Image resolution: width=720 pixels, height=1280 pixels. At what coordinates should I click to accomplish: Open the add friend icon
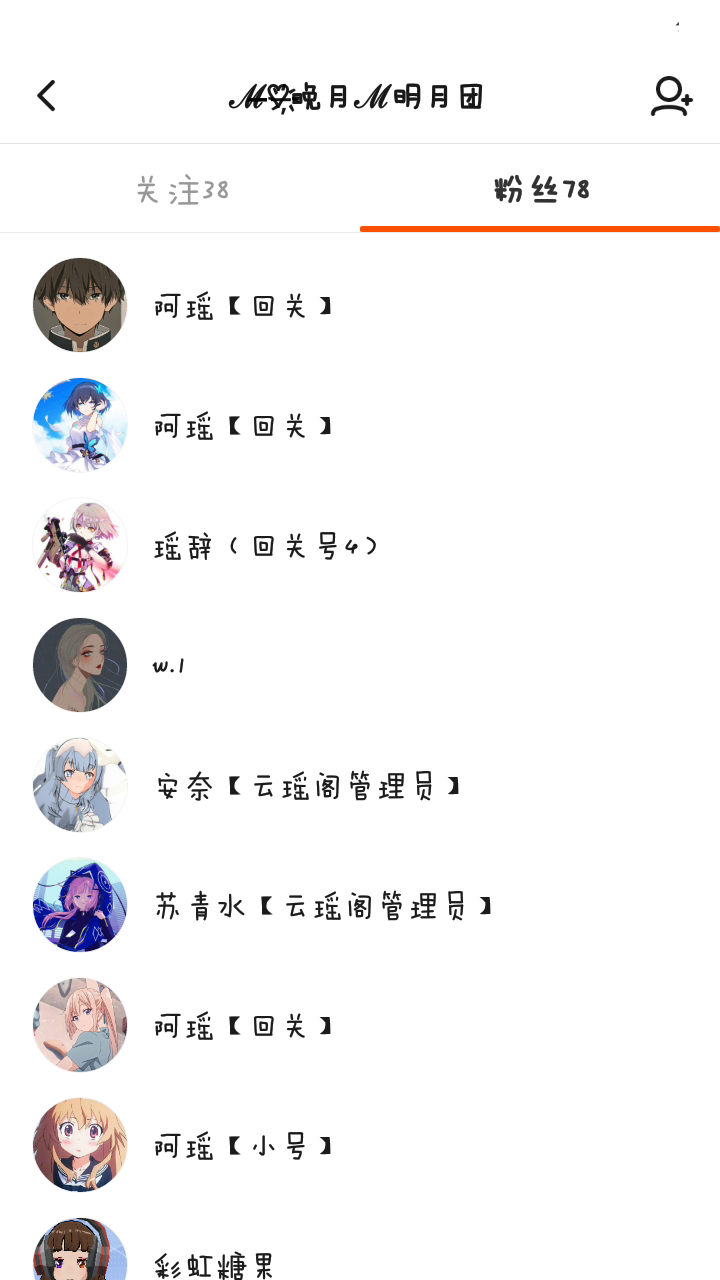671,96
